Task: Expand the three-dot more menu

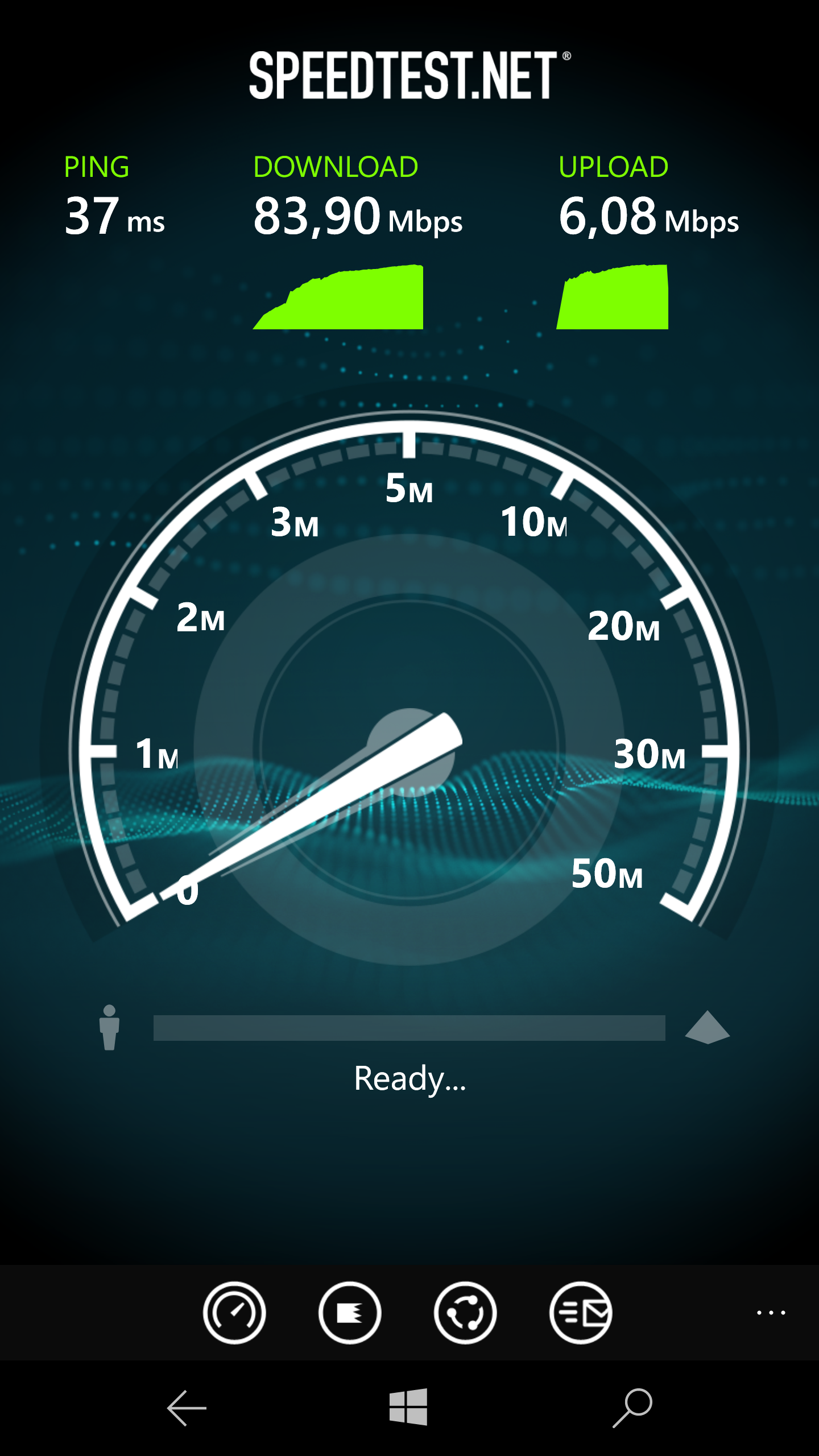Action: 771,1313
